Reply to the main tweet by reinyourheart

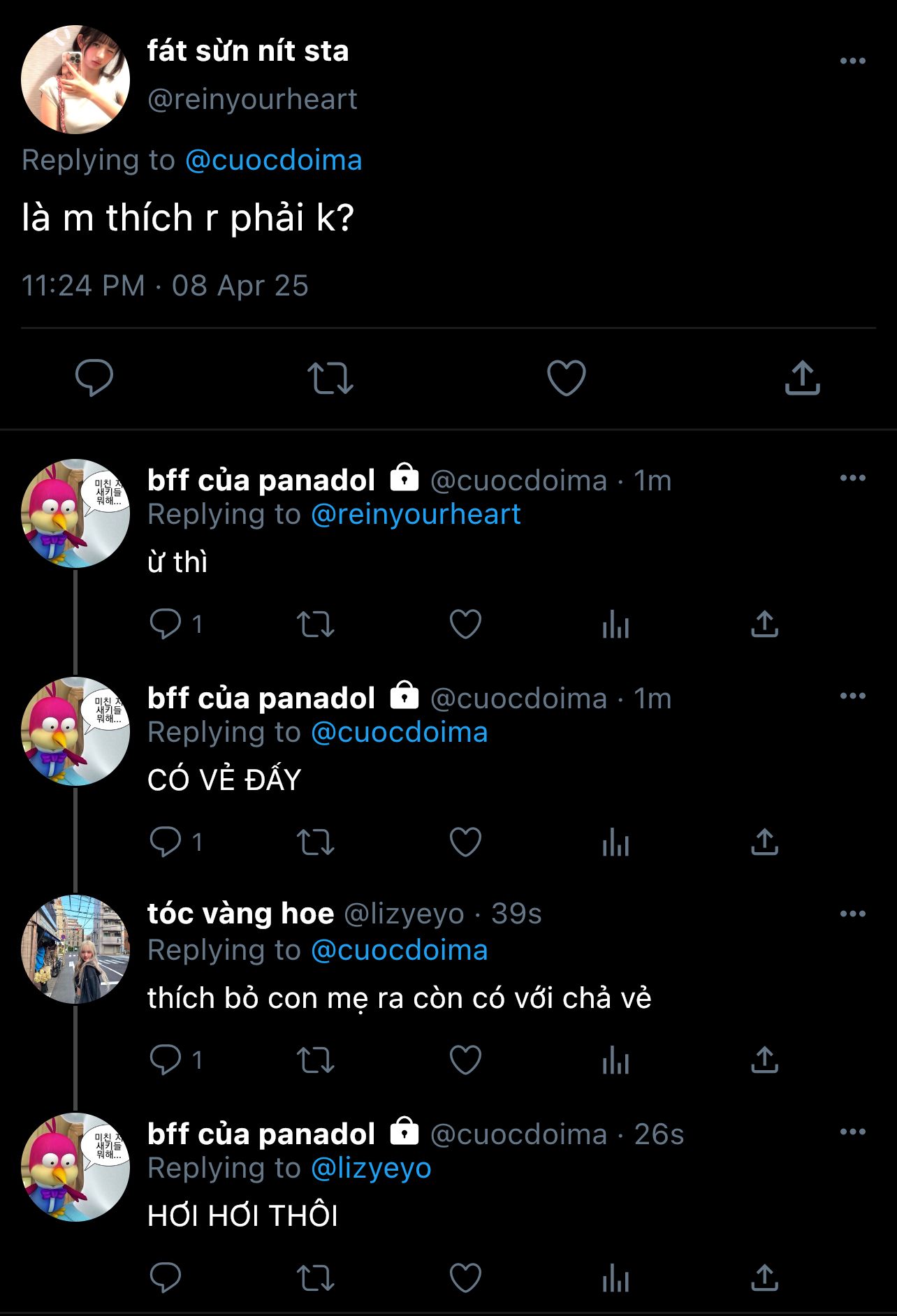pyautogui.click(x=94, y=378)
